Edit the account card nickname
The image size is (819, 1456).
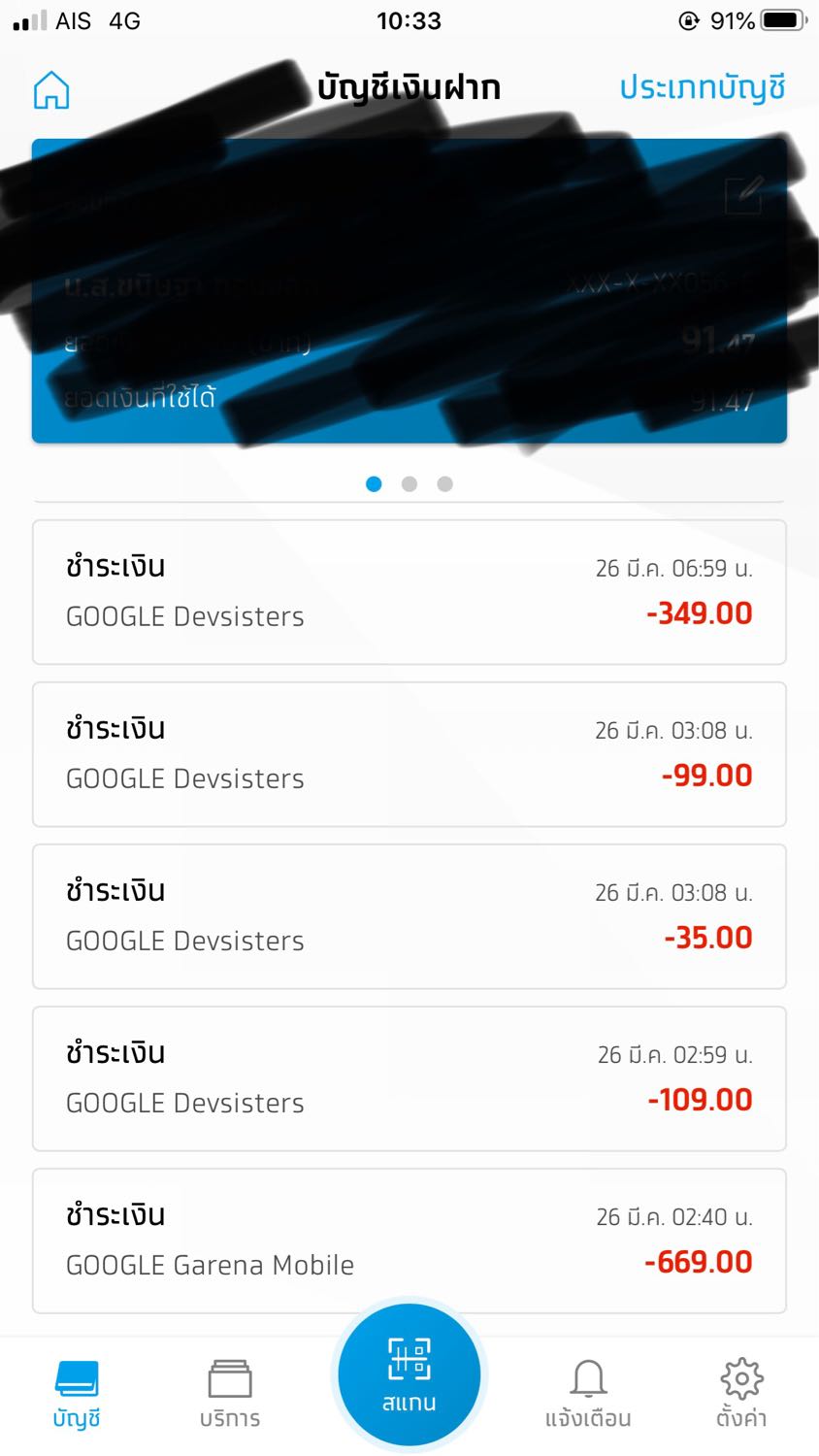[x=744, y=195]
